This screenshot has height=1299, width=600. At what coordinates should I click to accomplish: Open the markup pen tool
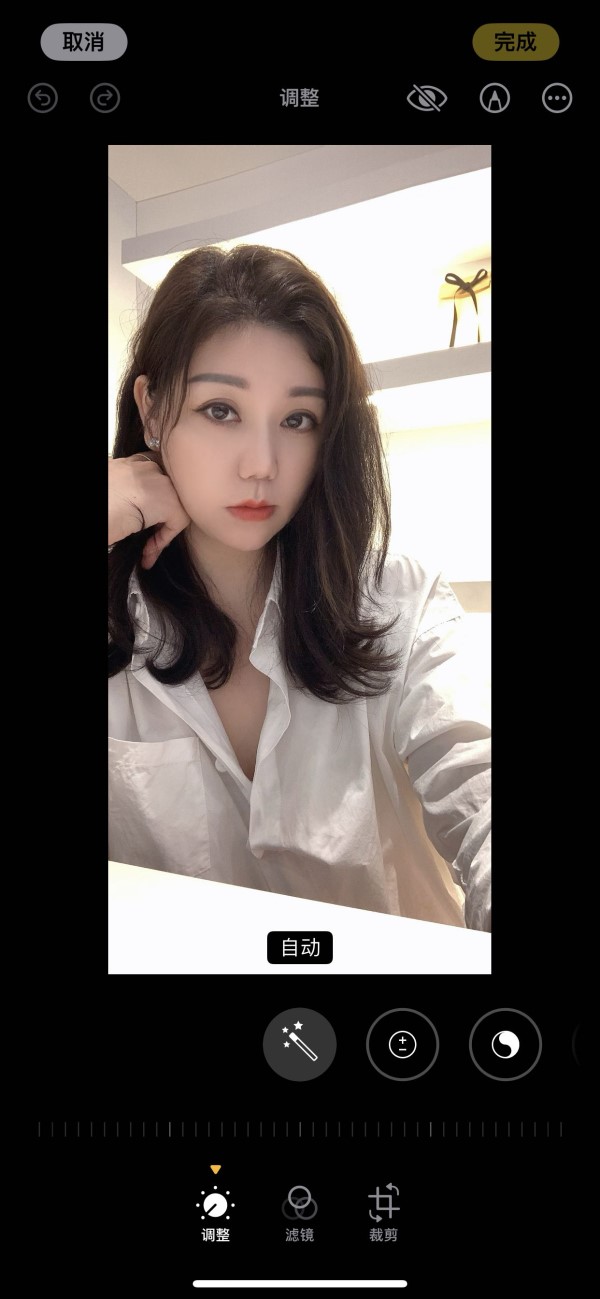tap(494, 98)
